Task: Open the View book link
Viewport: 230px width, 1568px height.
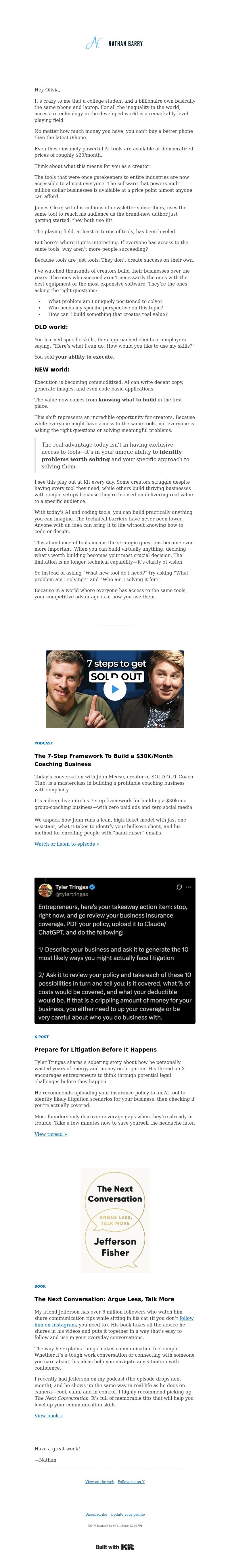Action: coord(48,1416)
